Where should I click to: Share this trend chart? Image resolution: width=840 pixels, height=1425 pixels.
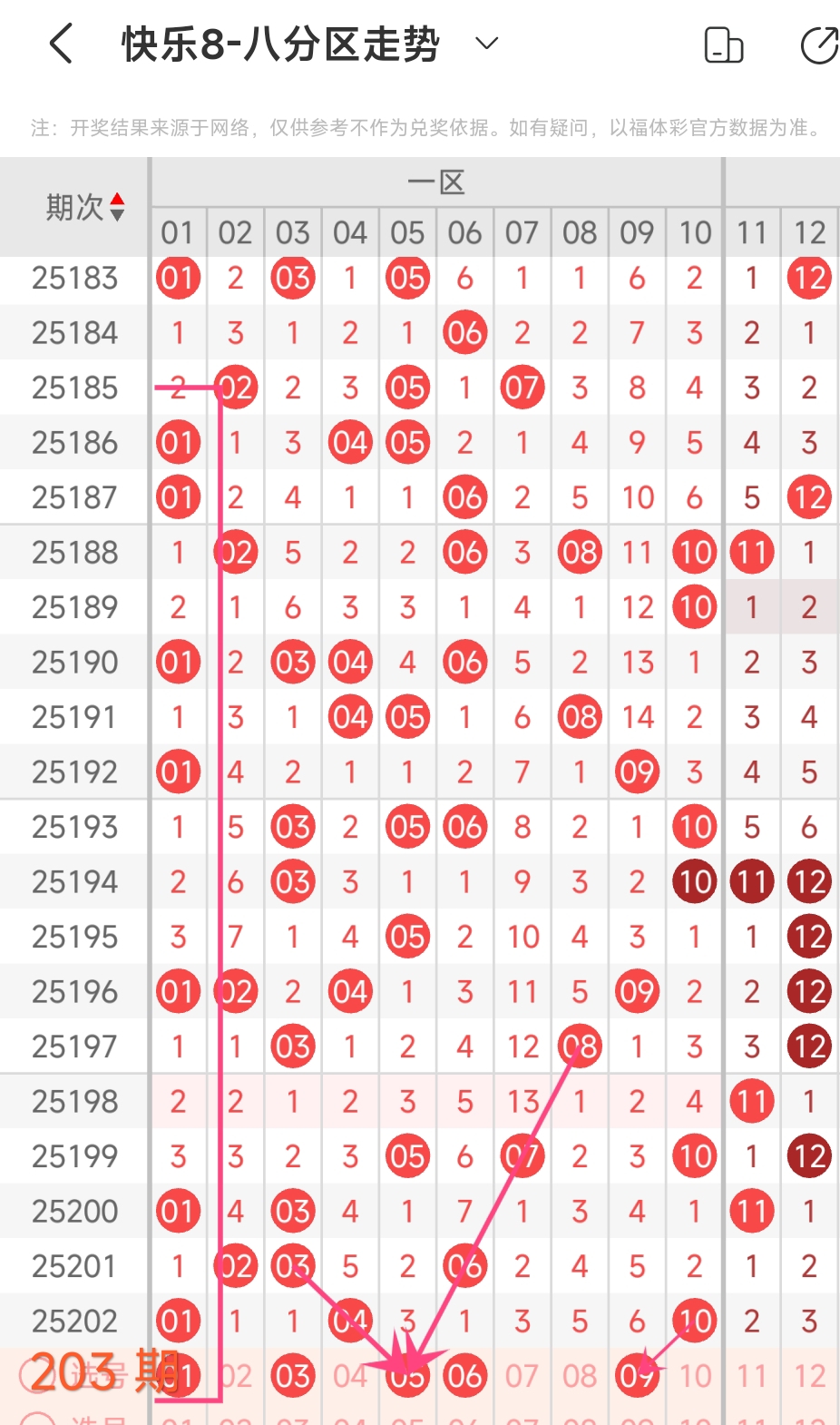(819, 45)
